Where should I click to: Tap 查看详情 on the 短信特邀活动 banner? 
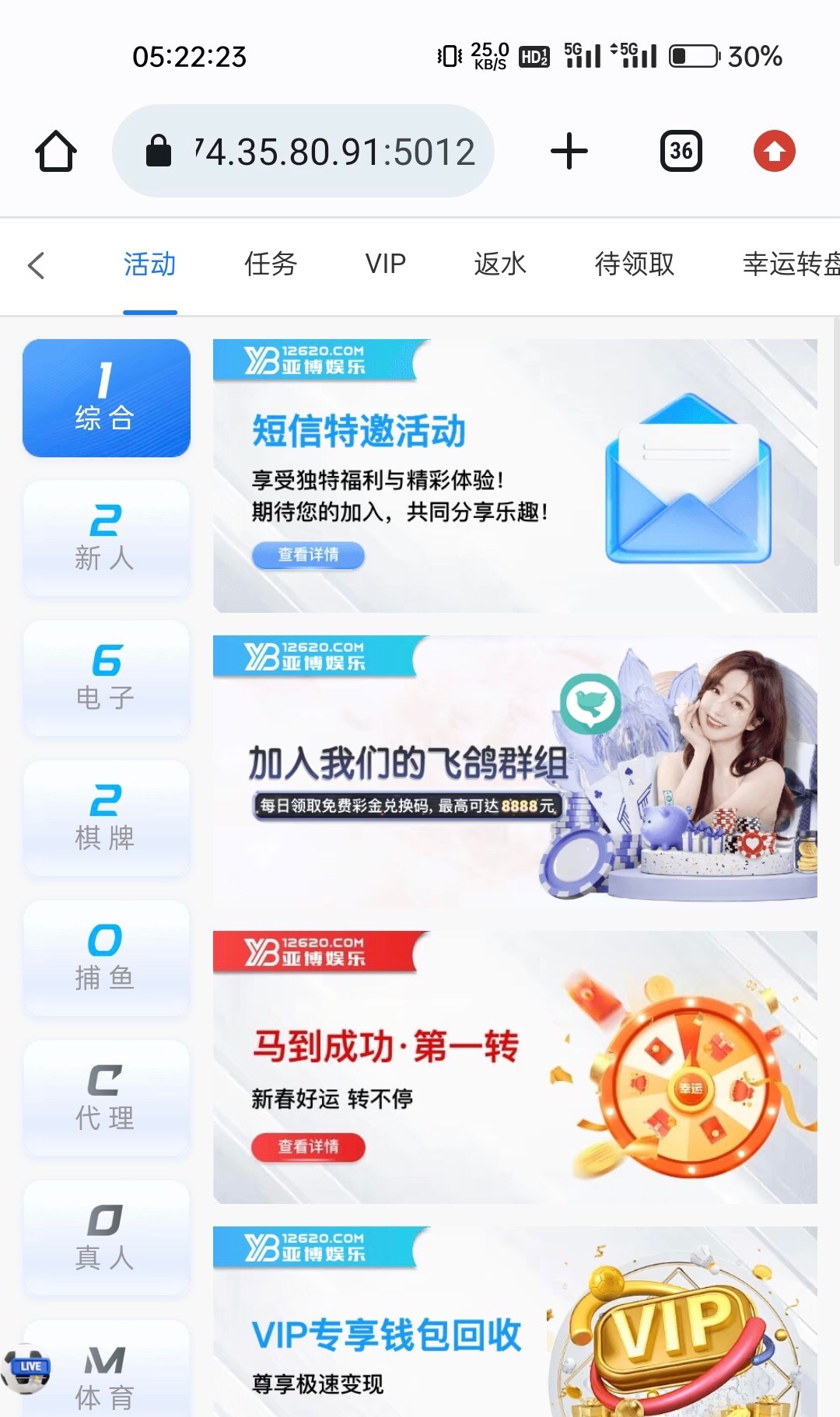[x=308, y=555]
